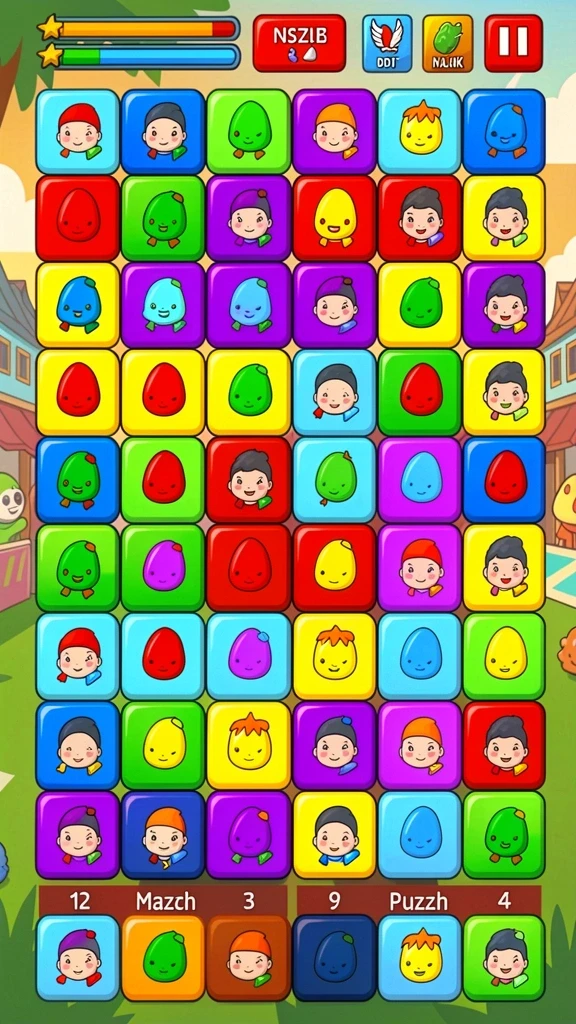Pick the orange-hat kid on the brown tile
This screenshot has height=1024, width=576.
tap(248, 957)
